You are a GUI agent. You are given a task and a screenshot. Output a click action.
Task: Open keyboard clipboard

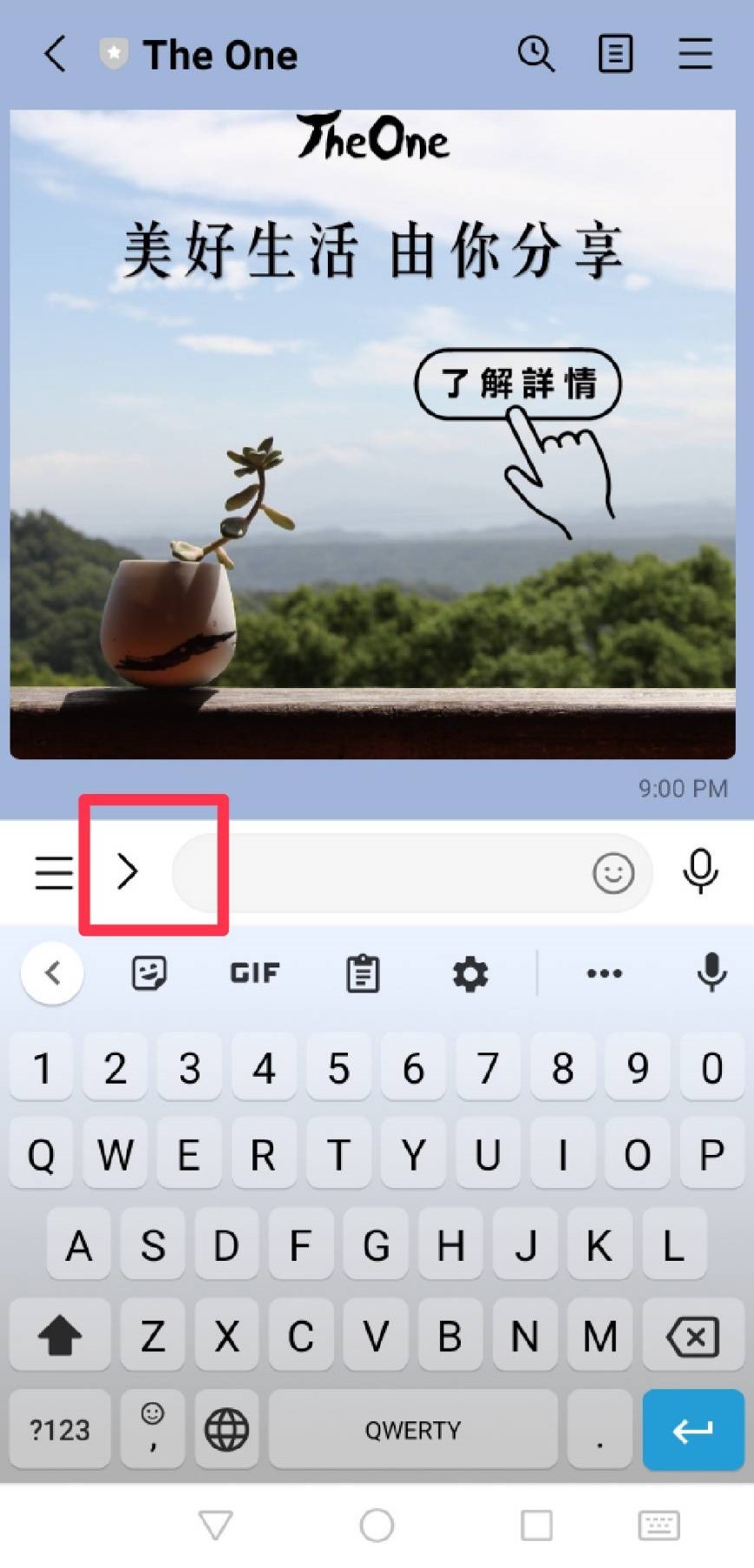[x=363, y=973]
